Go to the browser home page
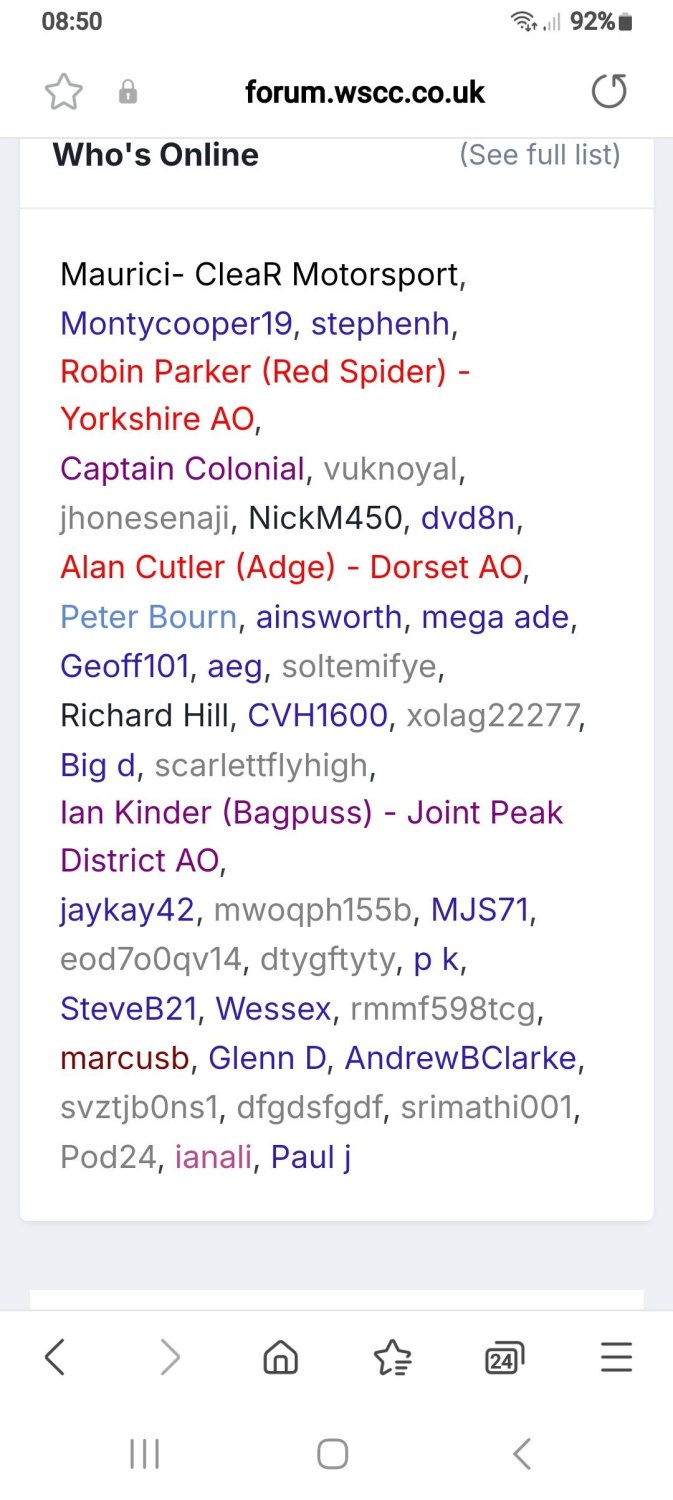The height and width of the screenshot is (1500, 673). pyautogui.click(x=281, y=1357)
